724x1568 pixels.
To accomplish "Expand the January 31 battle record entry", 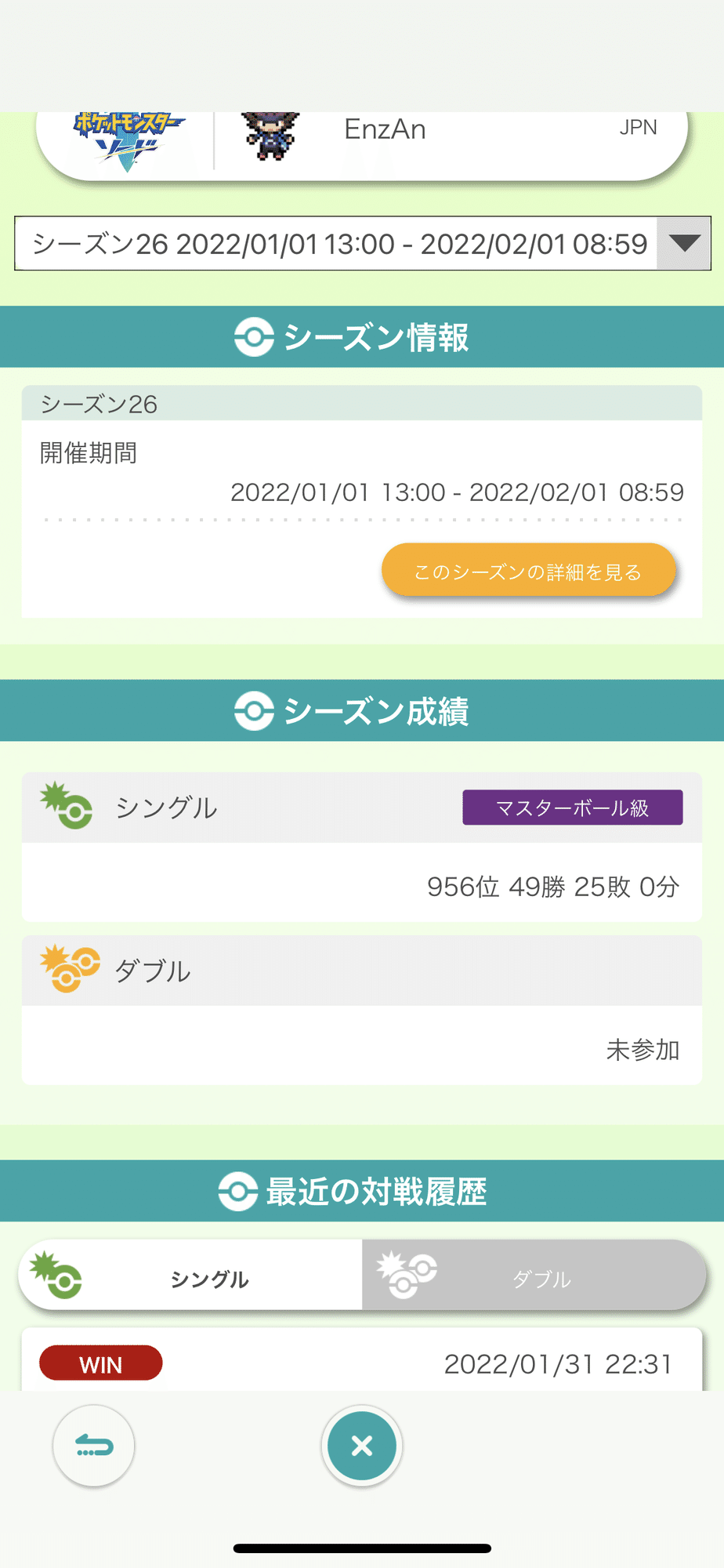I will [361, 1363].
